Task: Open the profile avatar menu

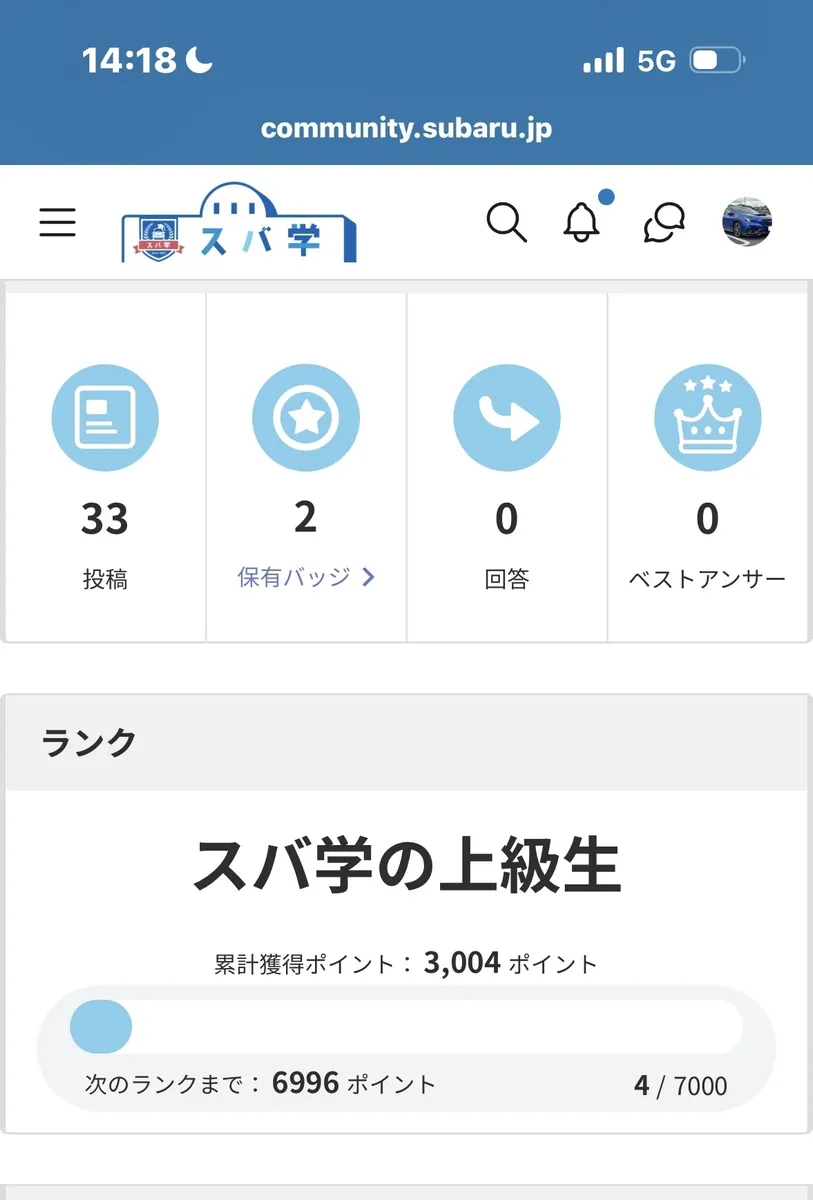Action: pos(747,222)
